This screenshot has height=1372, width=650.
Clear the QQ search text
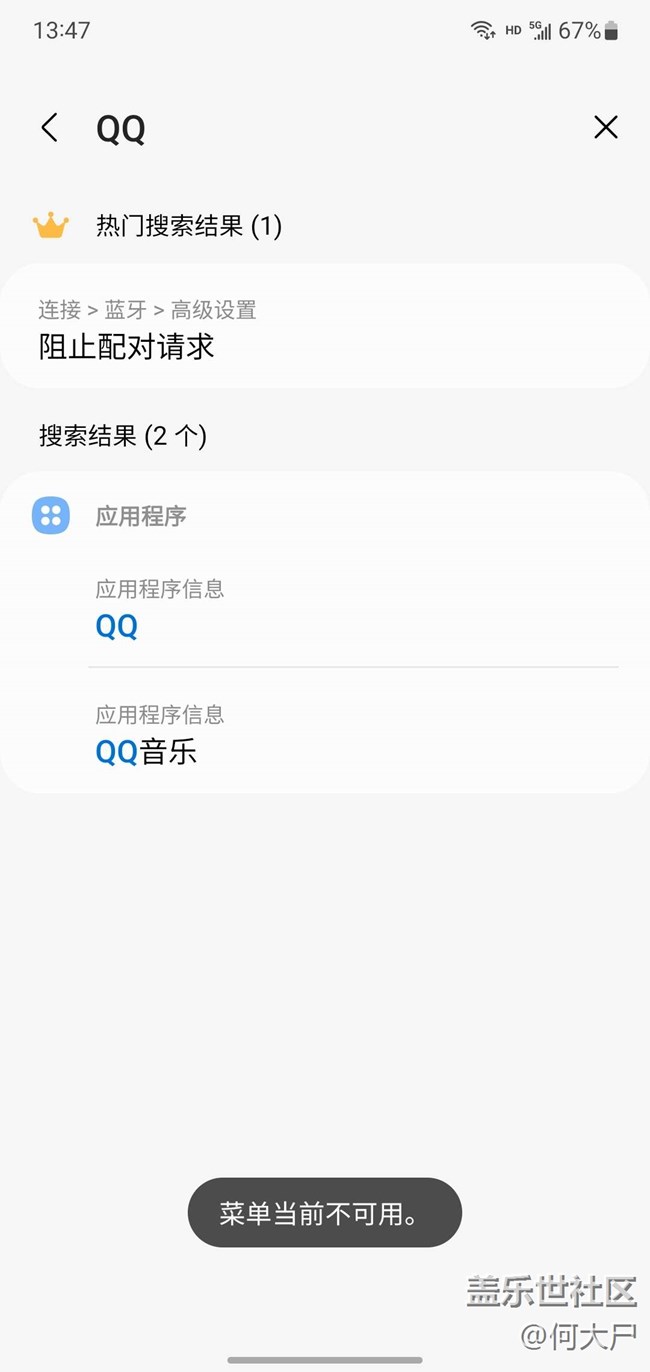point(605,128)
